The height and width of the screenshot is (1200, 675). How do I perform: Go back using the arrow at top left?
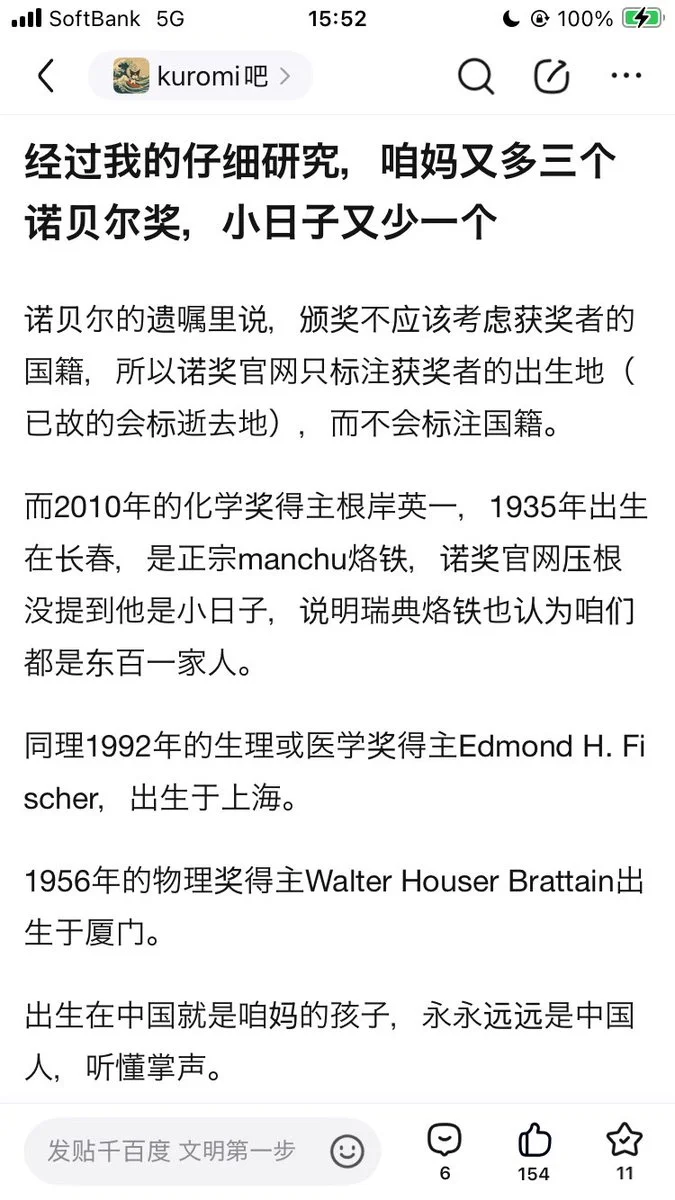pyautogui.click(x=45, y=76)
